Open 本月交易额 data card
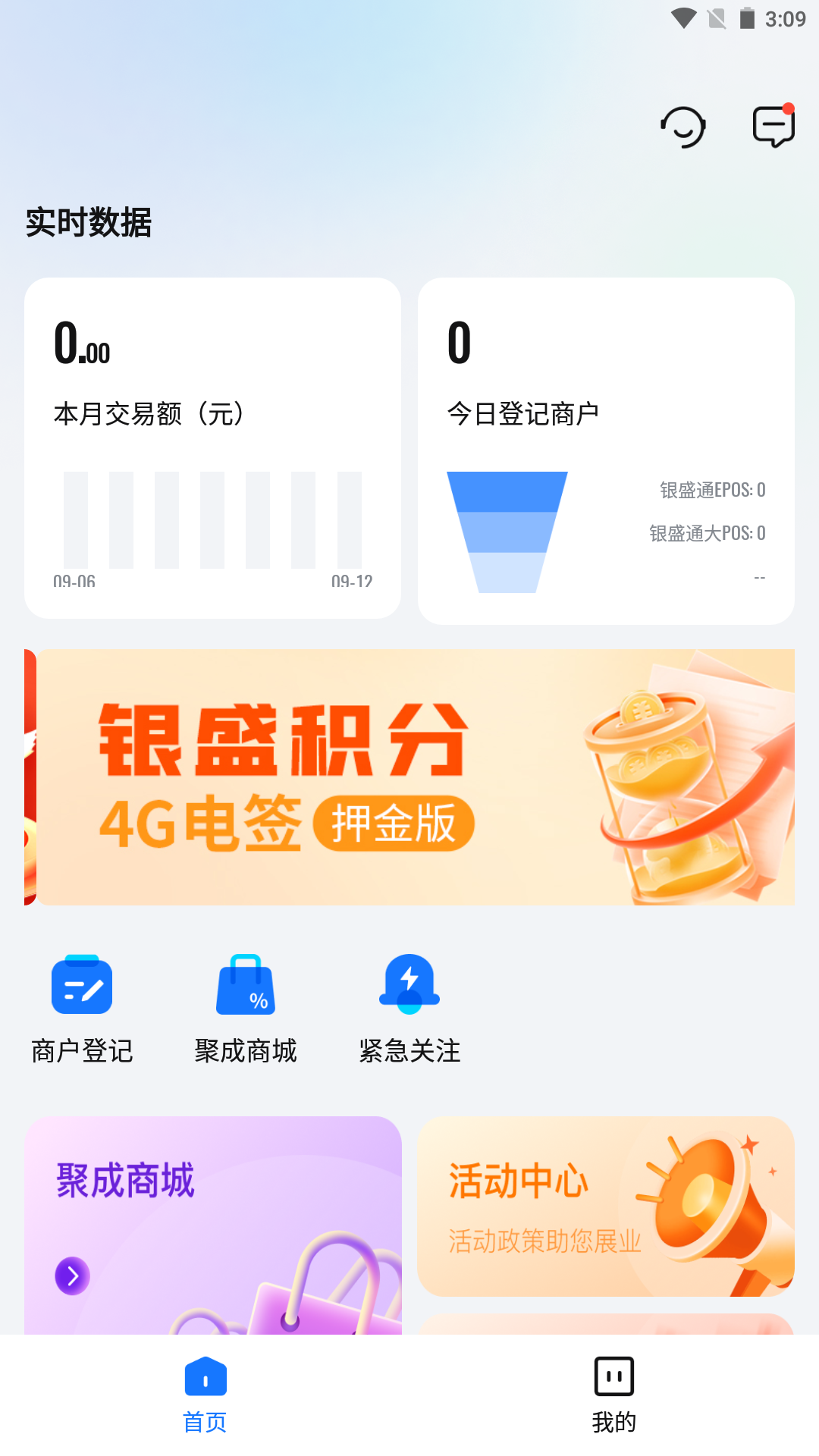The height and width of the screenshot is (1456, 819). 212,447
